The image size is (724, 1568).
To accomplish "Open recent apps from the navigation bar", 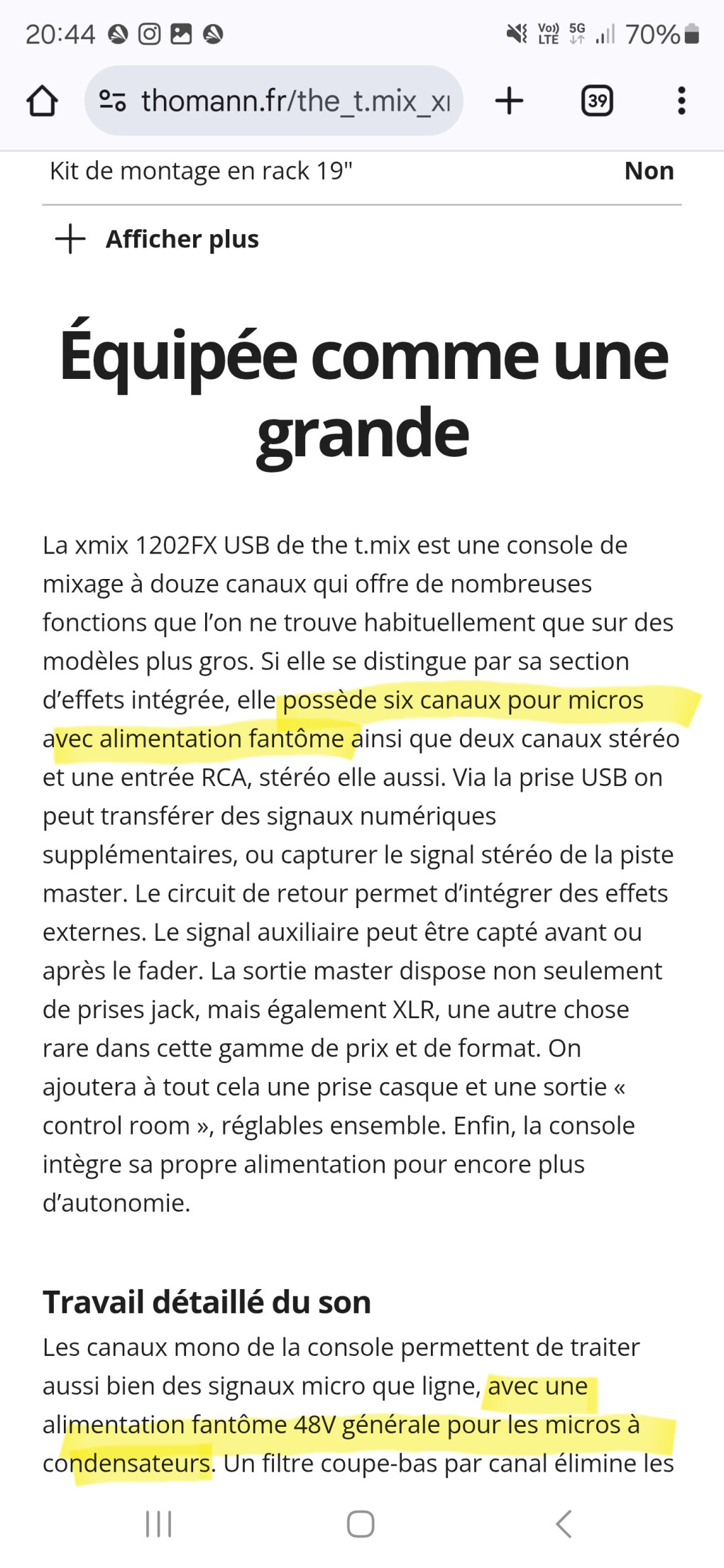I will [159, 1523].
